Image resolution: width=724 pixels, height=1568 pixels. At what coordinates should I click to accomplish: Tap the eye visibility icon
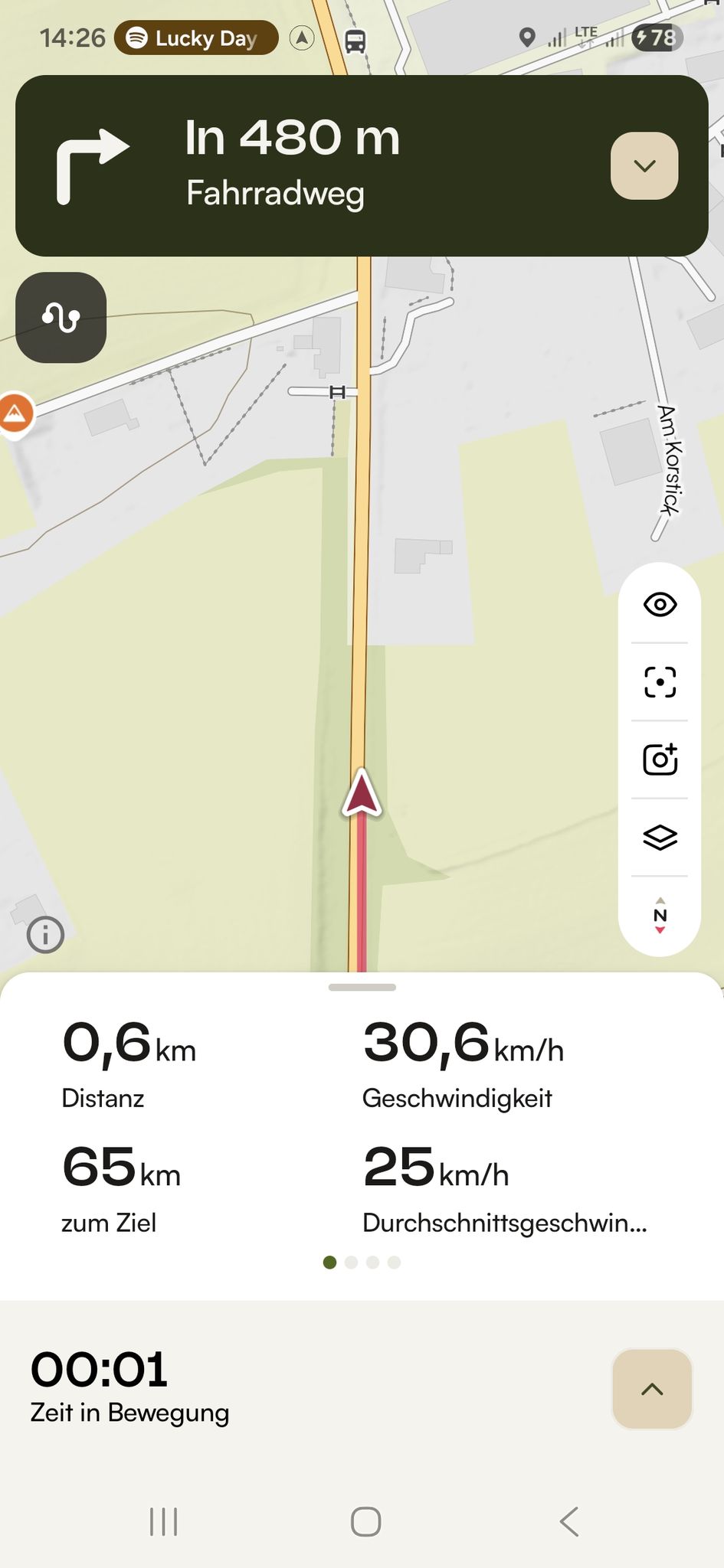click(660, 604)
